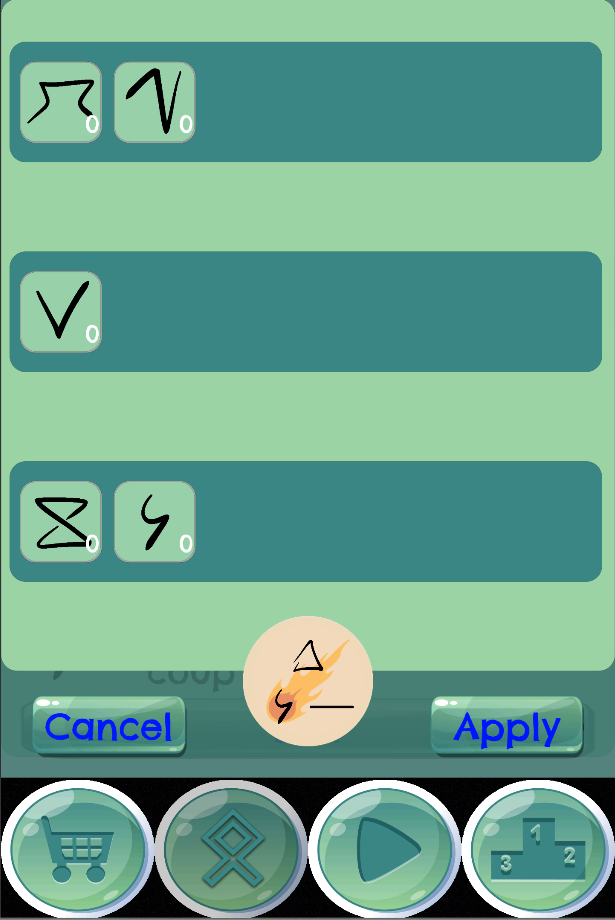This screenshot has width=615, height=920.
Task: Tap the fireball spell circle
Action: tap(308, 681)
